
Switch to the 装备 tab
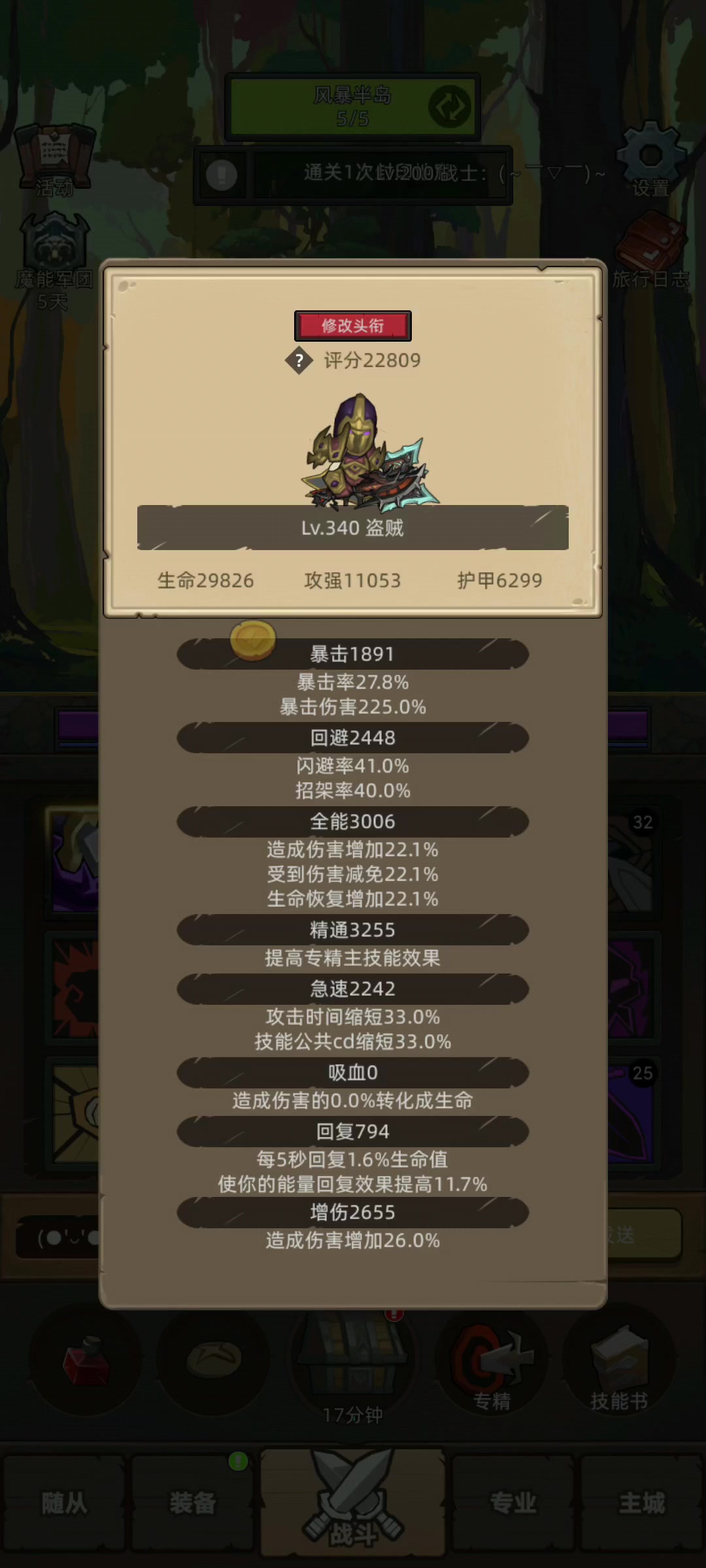tap(192, 1503)
